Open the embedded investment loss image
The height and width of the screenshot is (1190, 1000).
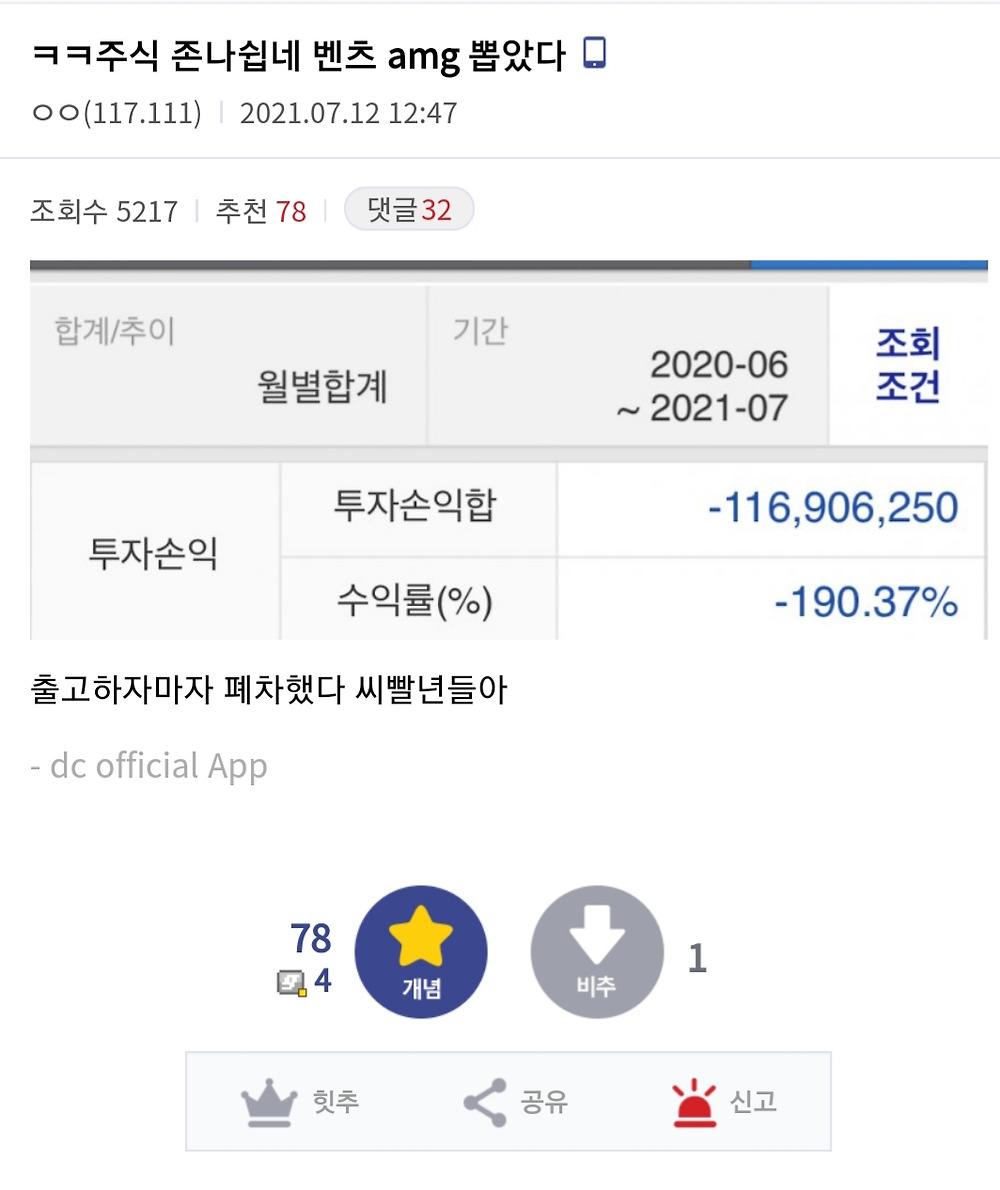[x=509, y=450]
